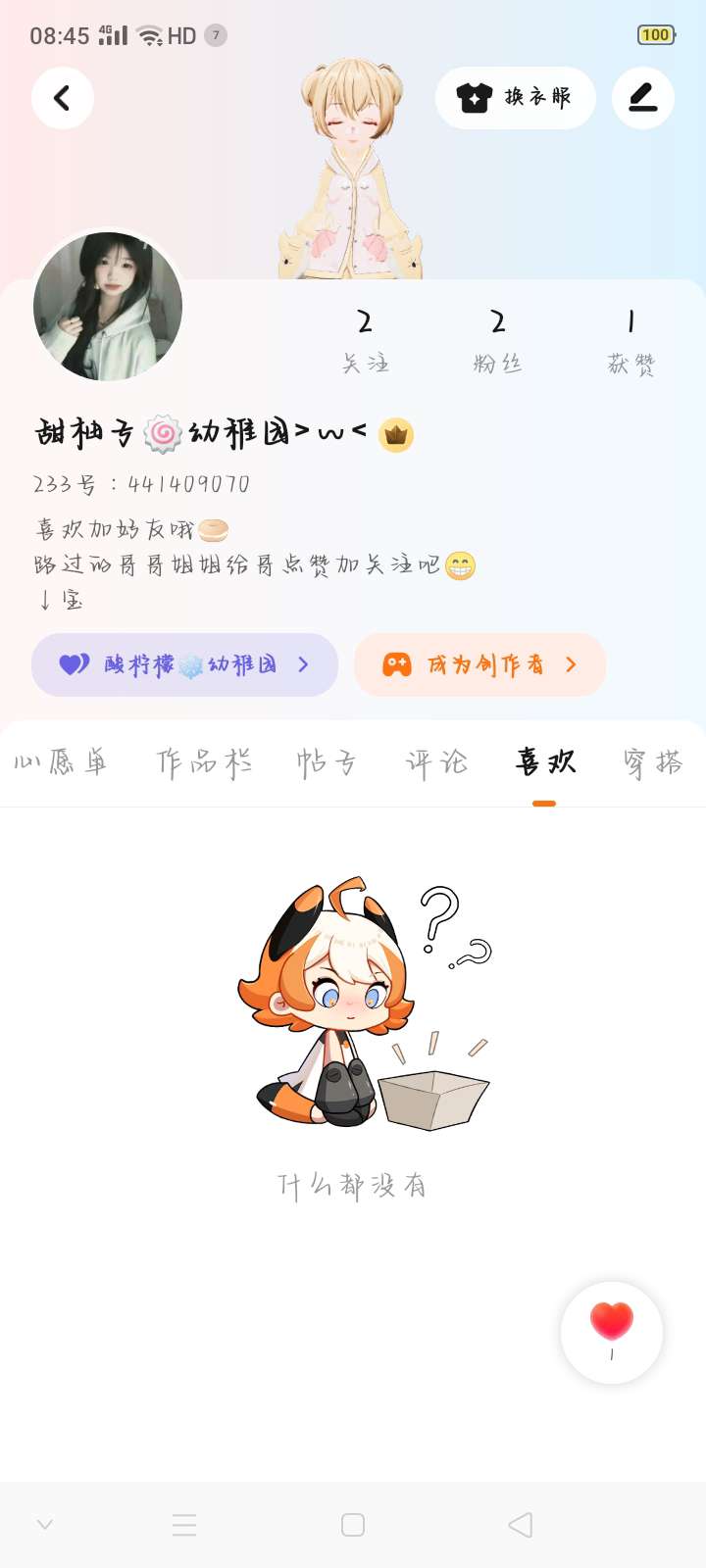Switch to the 心愿单 tab
This screenshot has height=1568, width=706.
point(61,762)
